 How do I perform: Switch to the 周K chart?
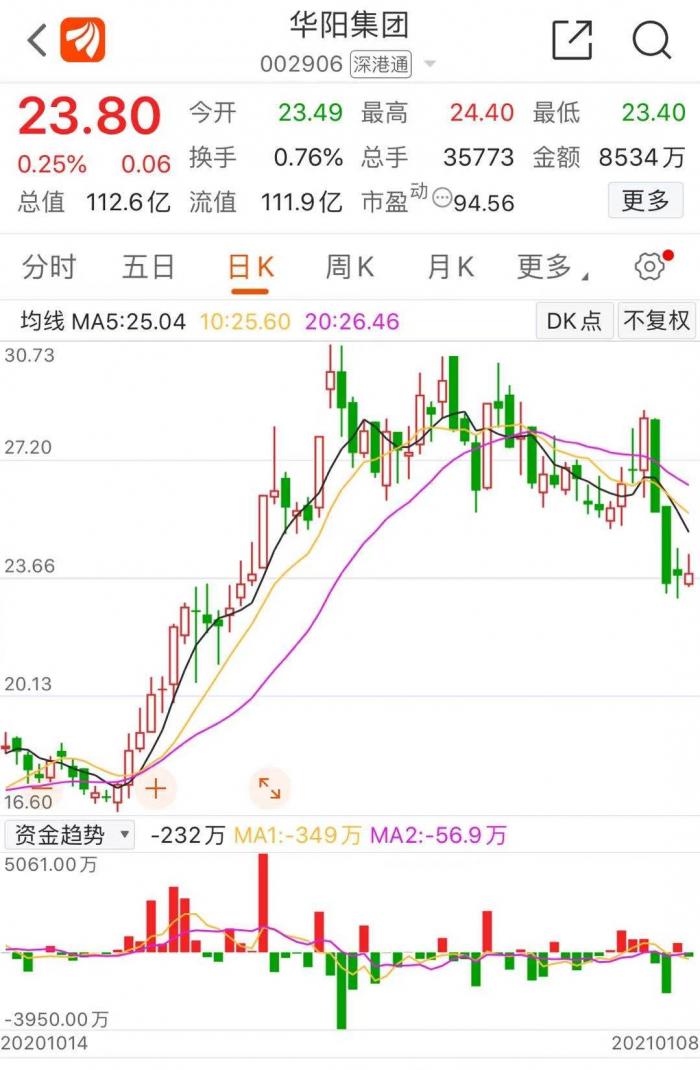349,267
